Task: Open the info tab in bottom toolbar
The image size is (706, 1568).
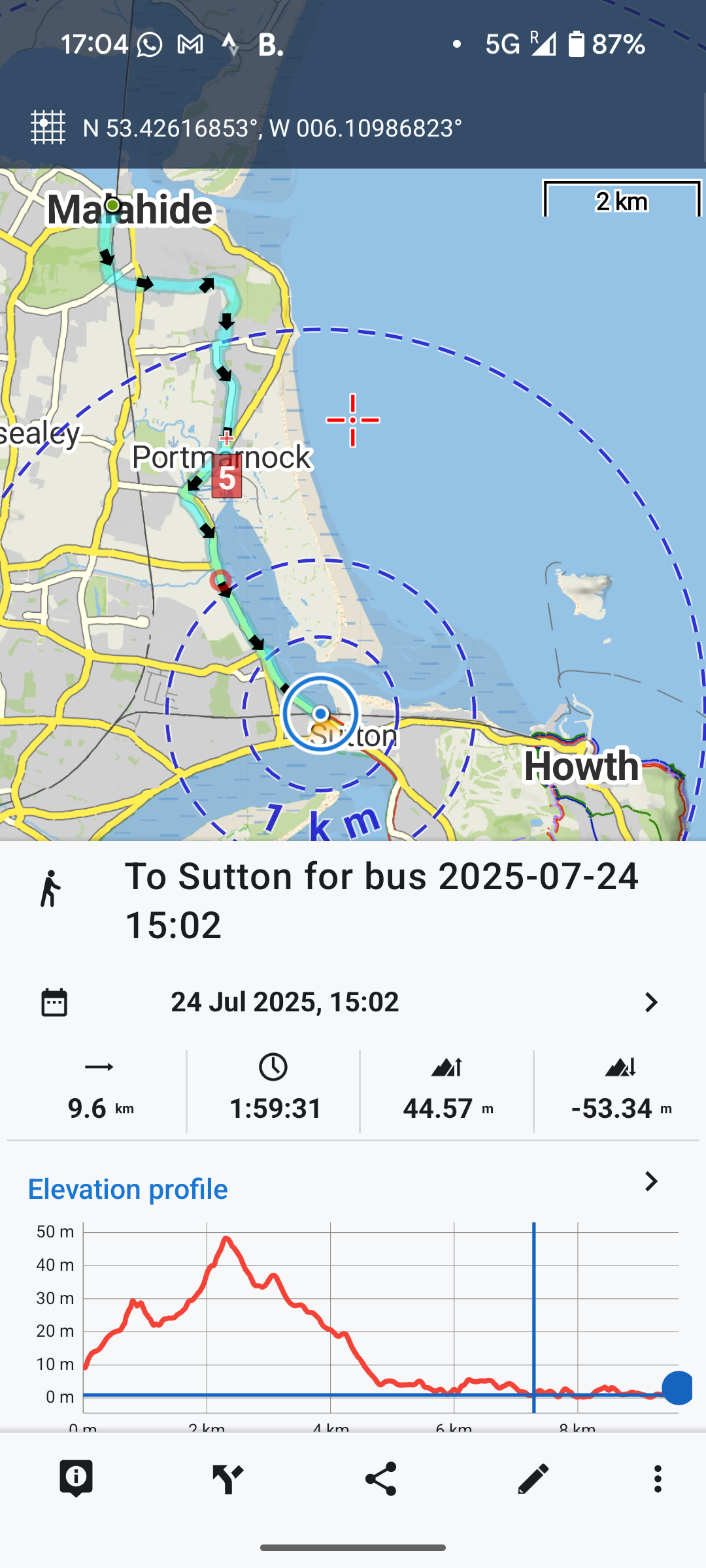Action: click(76, 1478)
